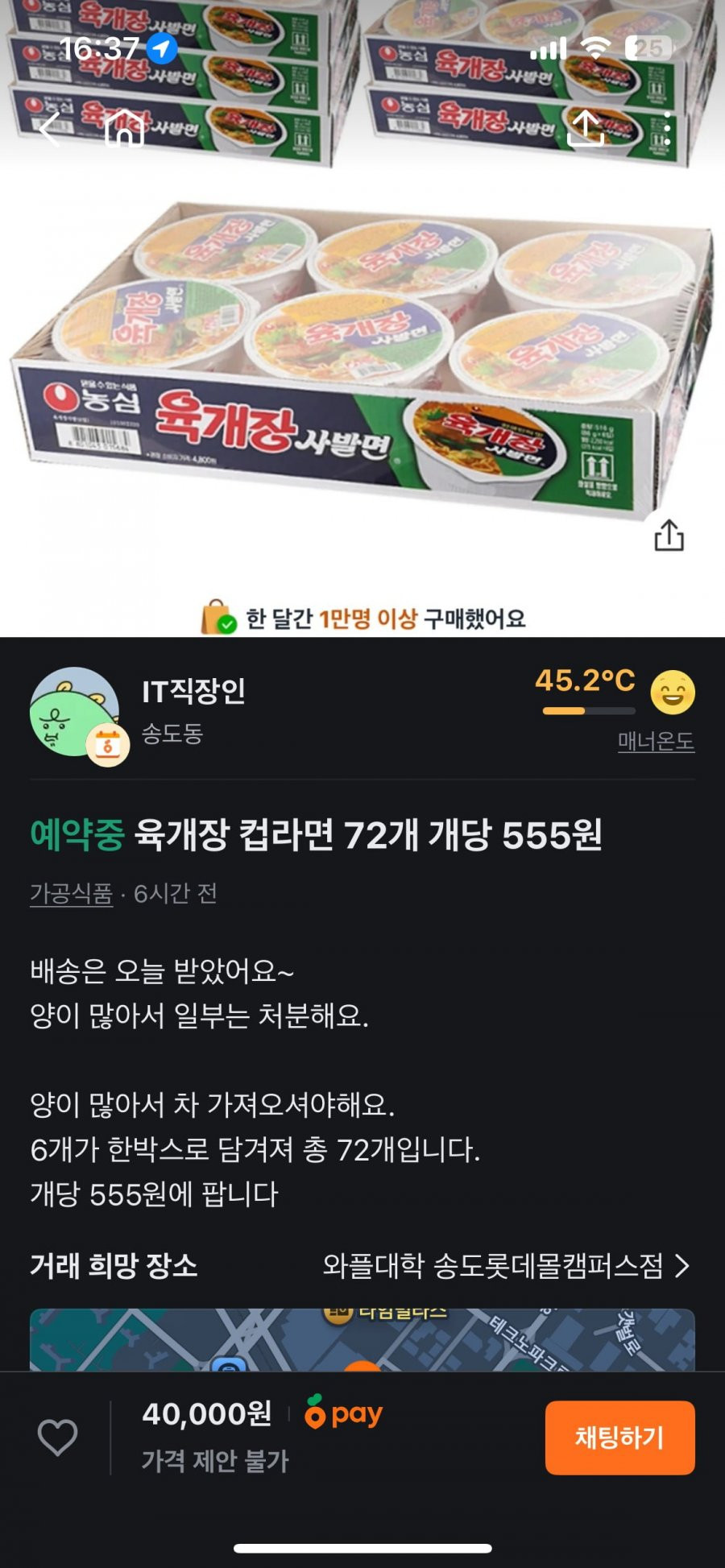The image size is (725, 1568).
Task: Go back using the top arrow
Action: 50,129
